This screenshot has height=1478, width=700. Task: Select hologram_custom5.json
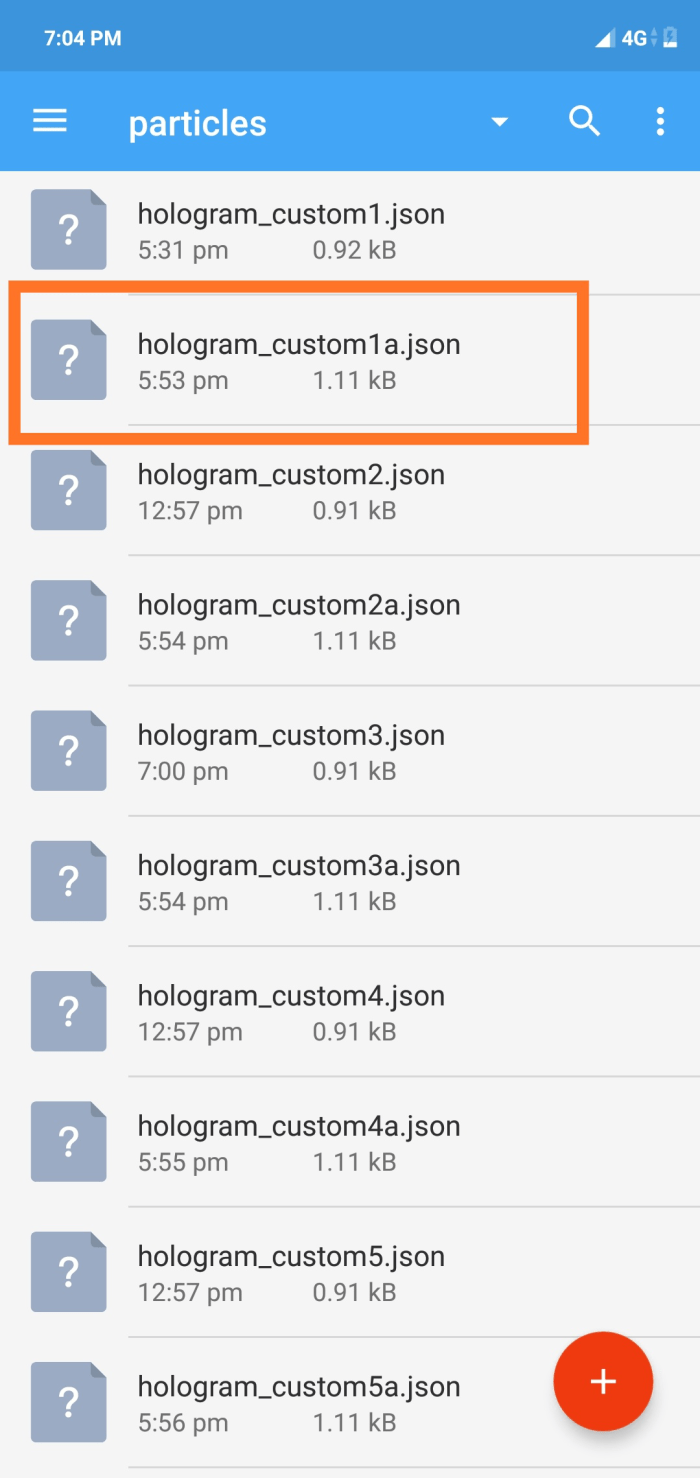click(350, 1273)
